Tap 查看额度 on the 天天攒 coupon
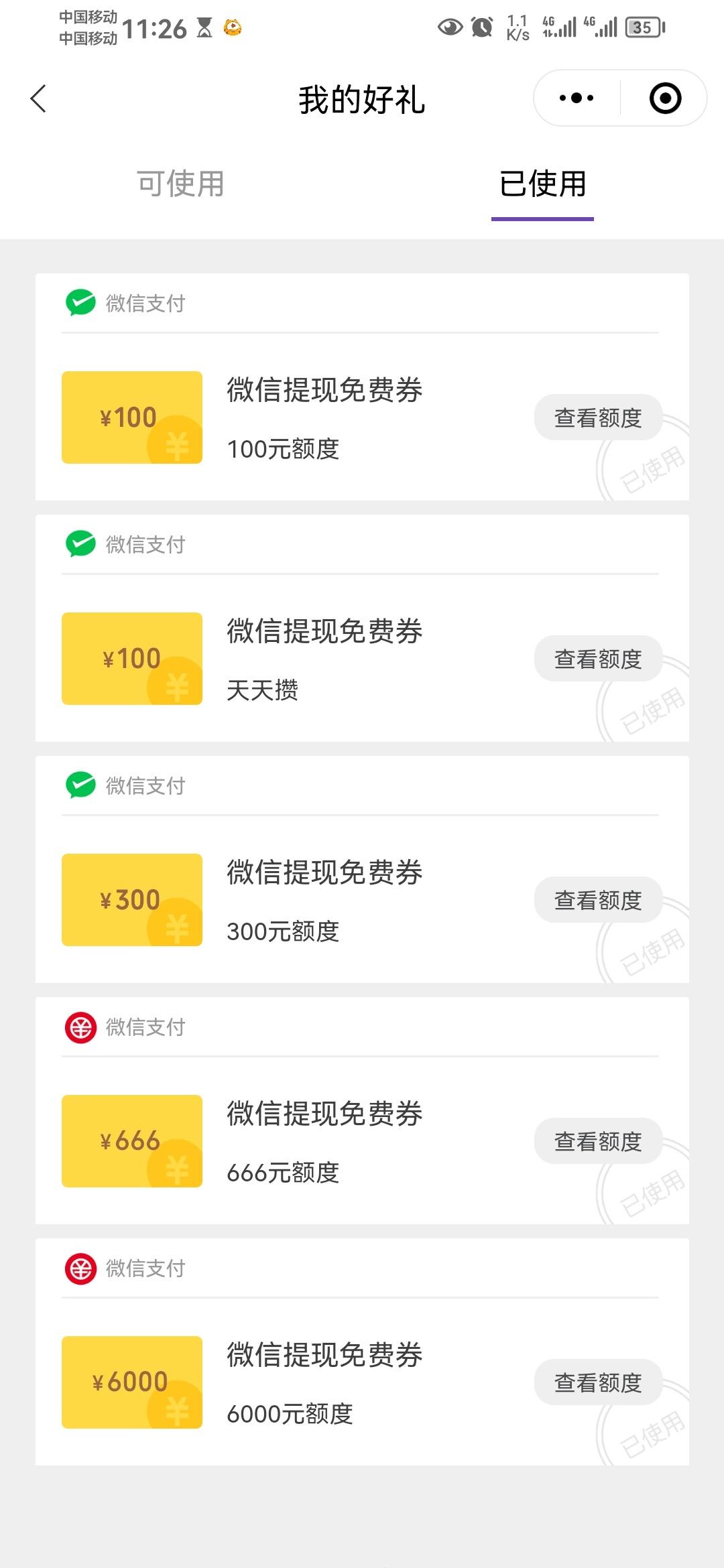The image size is (724, 1568). (598, 659)
